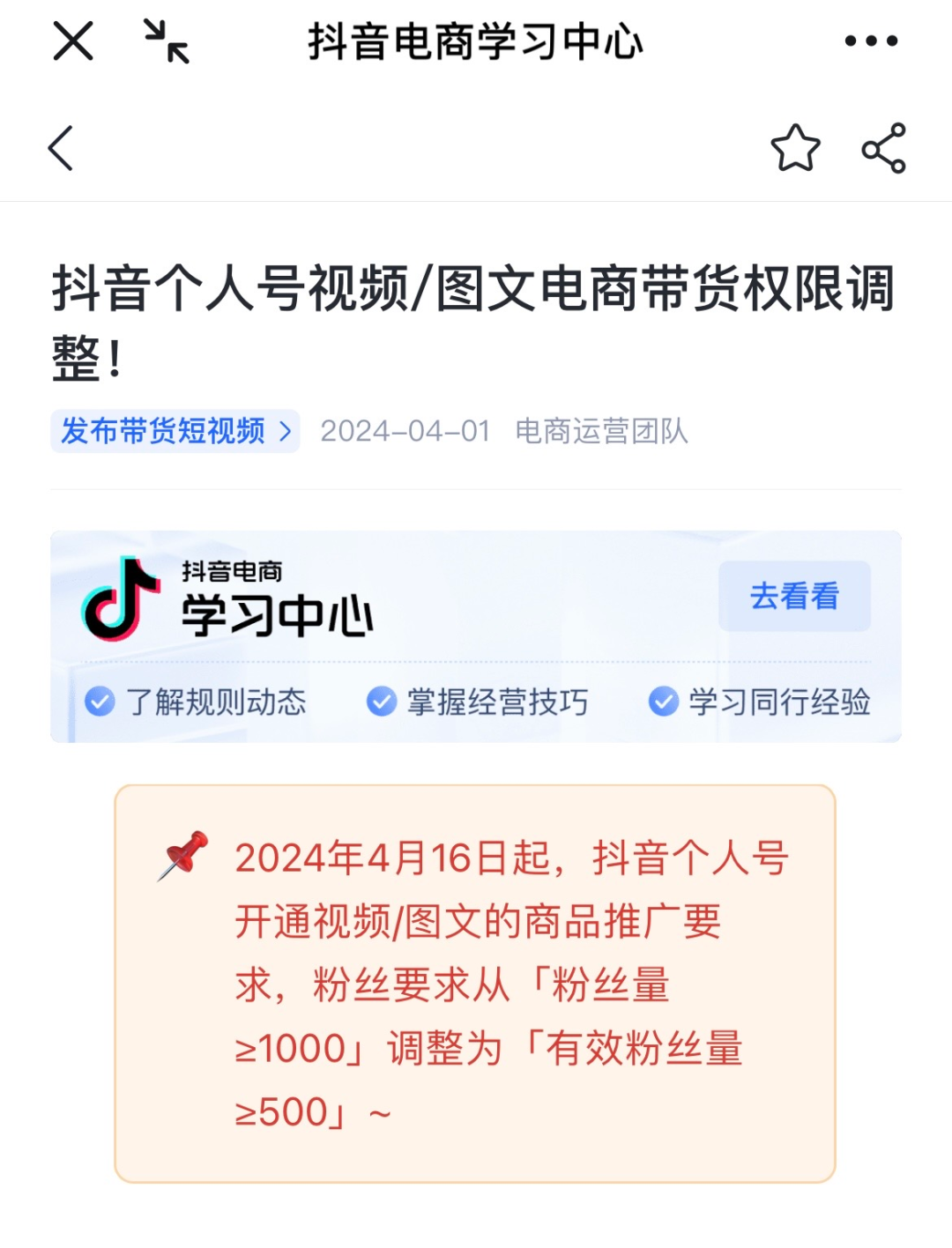This screenshot has width=952, height=1248.
Task: Click the checkmark icon beside 掌握经营技巧
Action: [x=381, y=702]
